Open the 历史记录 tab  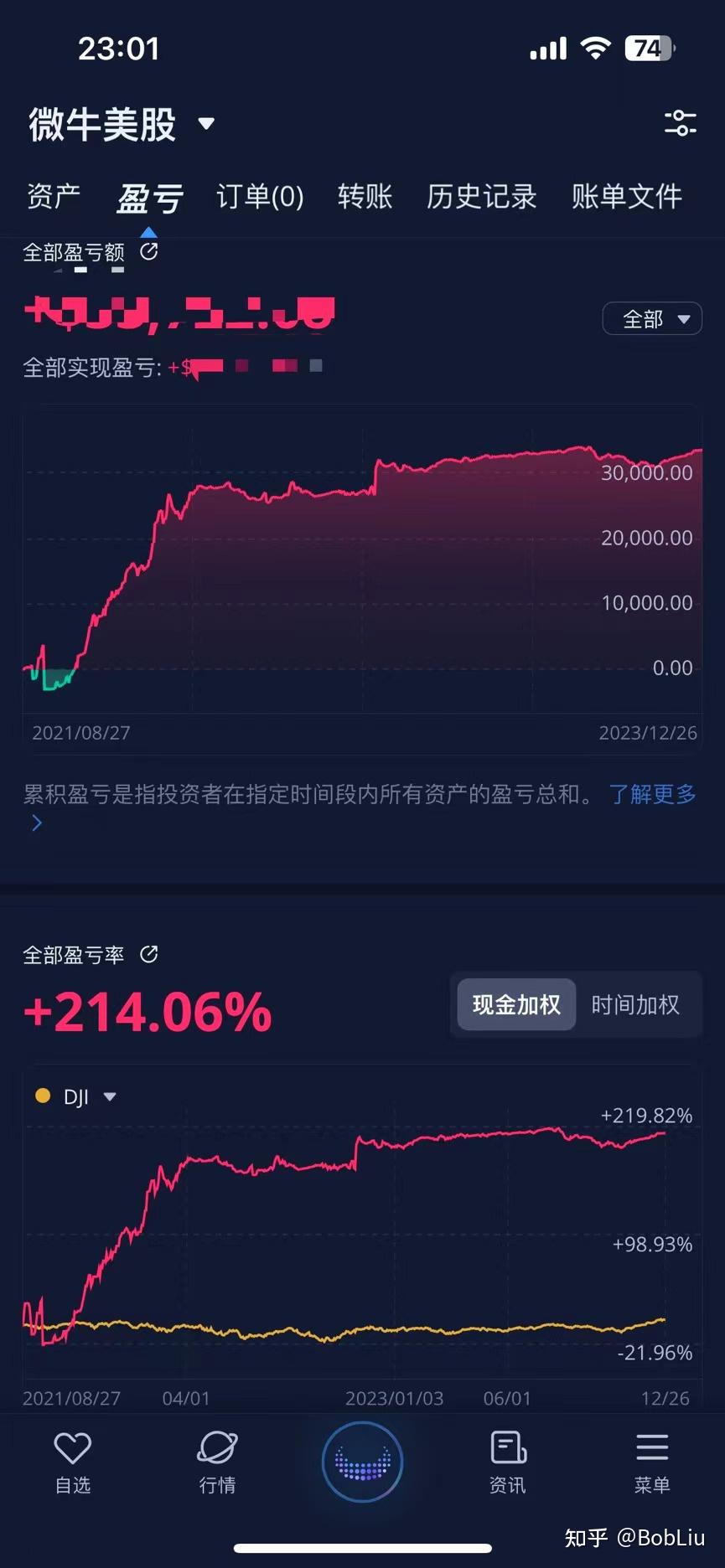tap(481, 197)
